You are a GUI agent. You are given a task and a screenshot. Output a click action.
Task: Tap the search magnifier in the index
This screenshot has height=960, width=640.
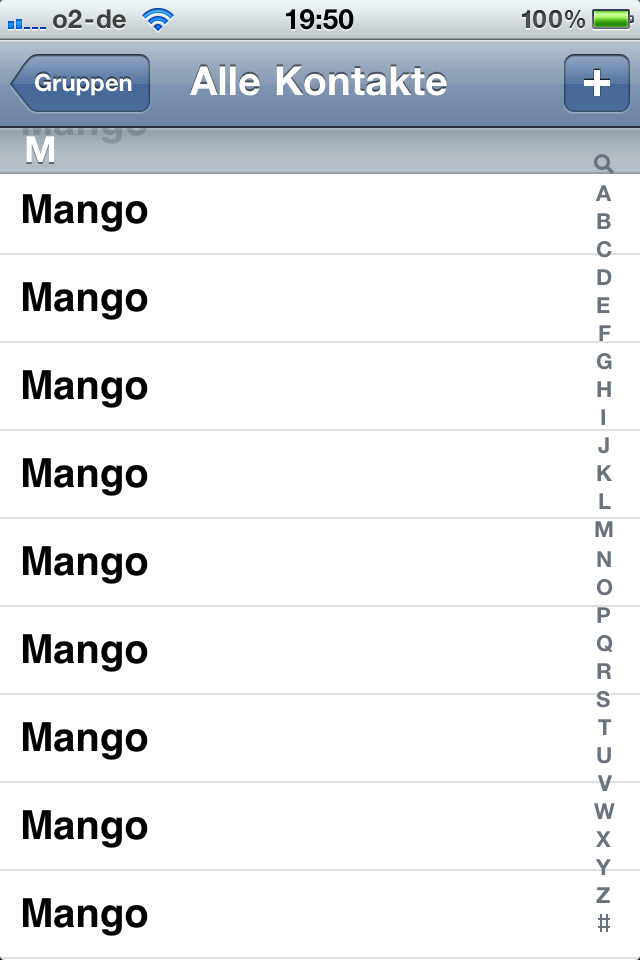point(603,164)
